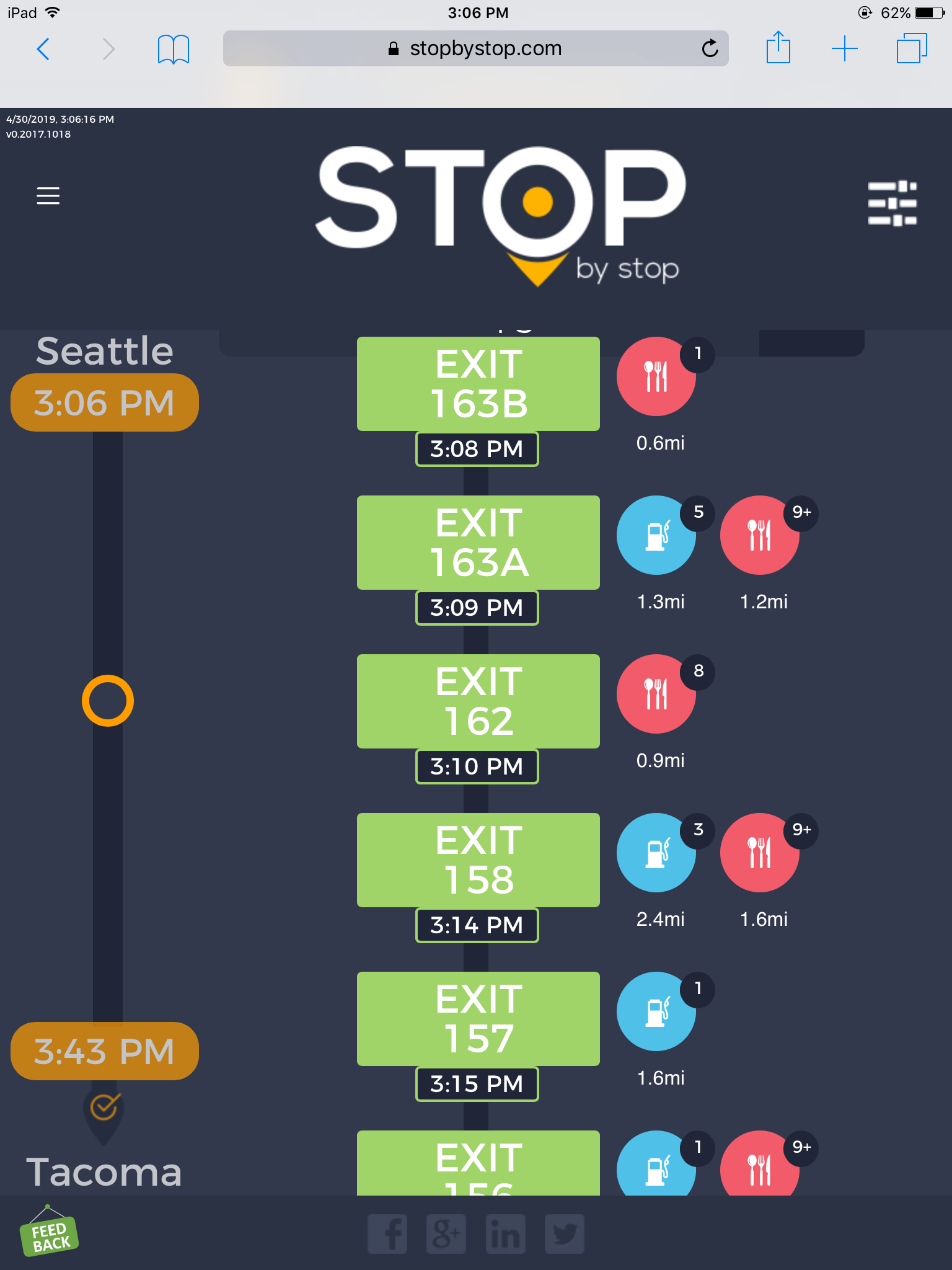Tap the stopbystop.com address bar
Screen dimensions: 952x1270
coord(475,48)
